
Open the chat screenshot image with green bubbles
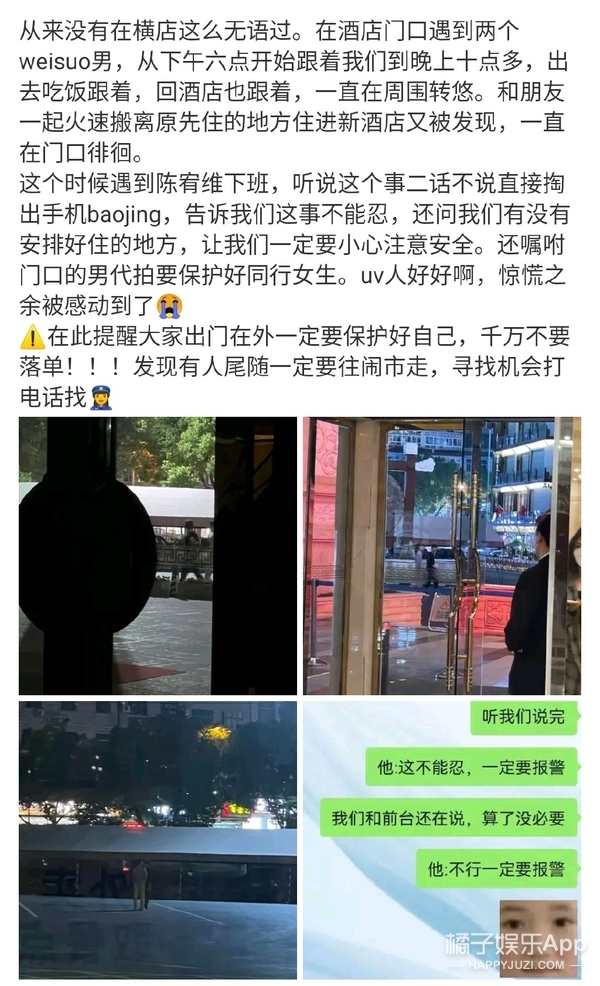(442, 840)
